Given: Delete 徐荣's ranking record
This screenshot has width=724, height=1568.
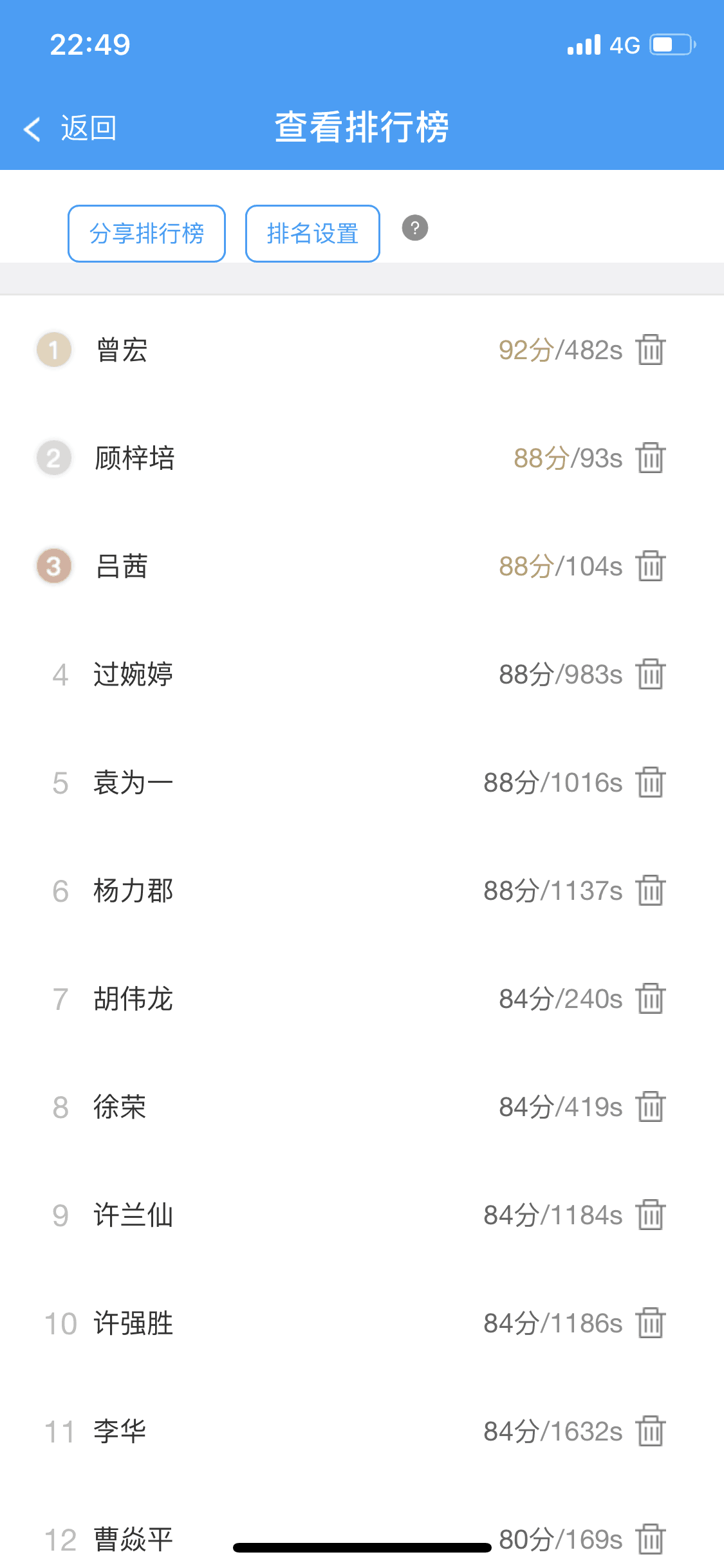Looking at the screenshot, I should [x=651, y=1106].
